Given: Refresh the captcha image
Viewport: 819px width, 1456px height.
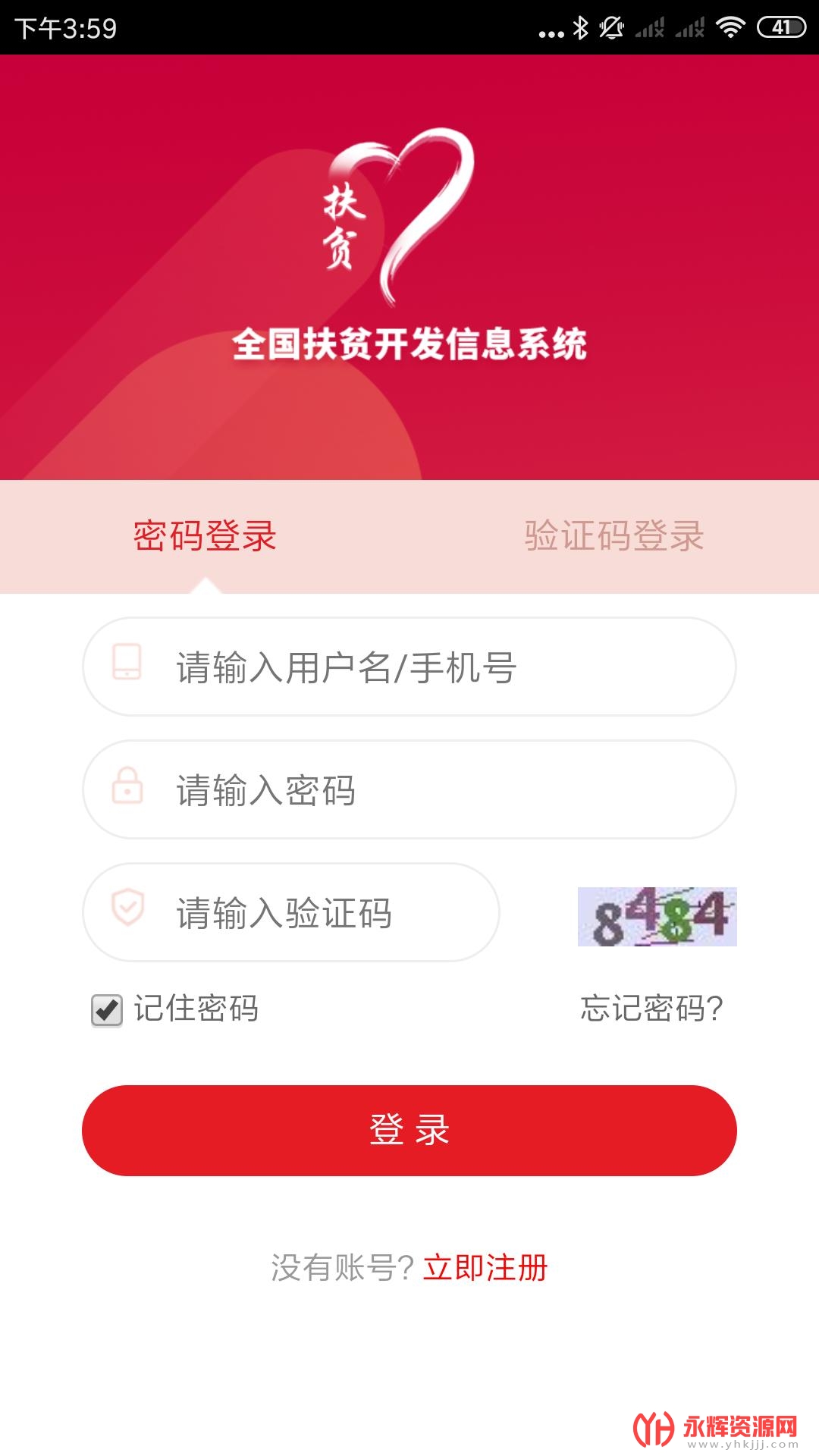Looking at the screenshot, I should point(657,917).
